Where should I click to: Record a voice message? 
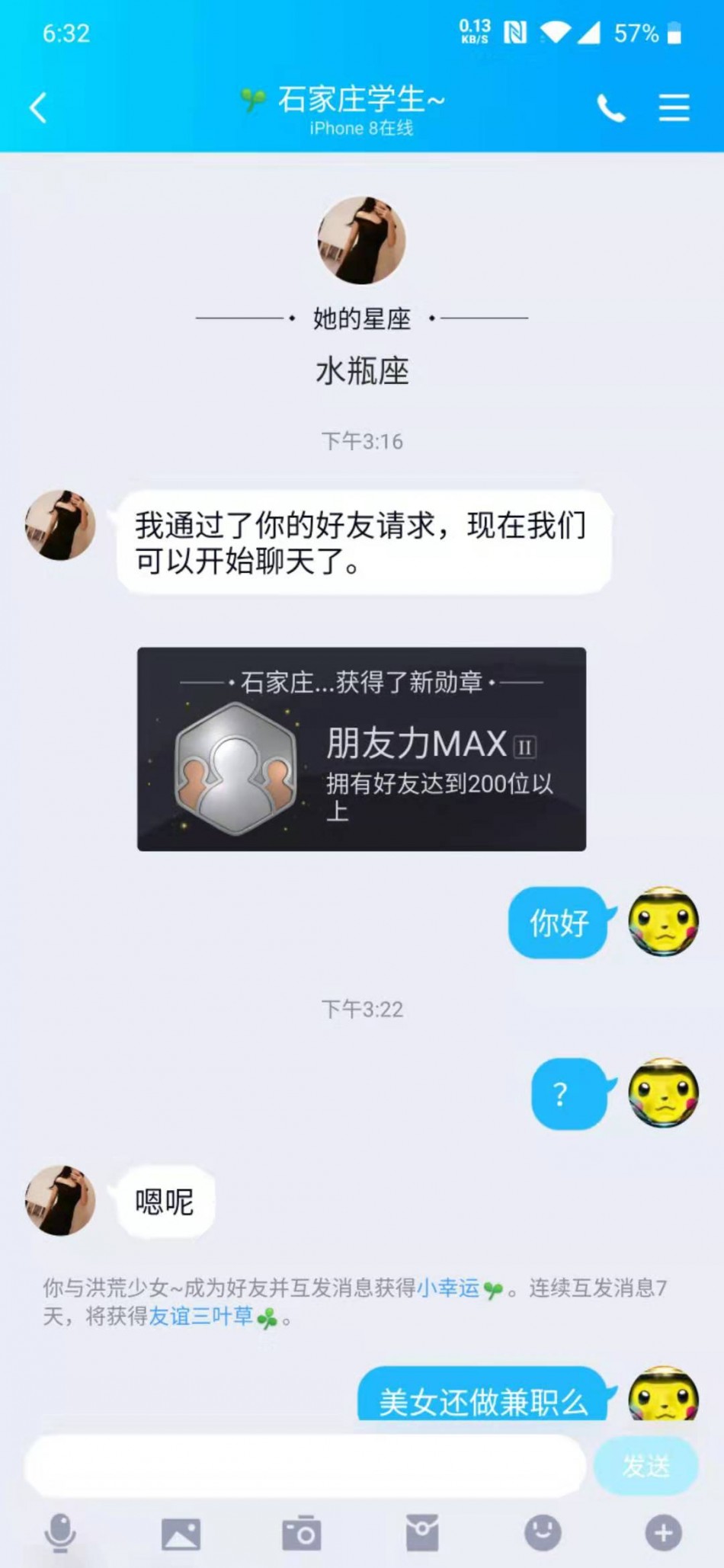click(60, 1532)
